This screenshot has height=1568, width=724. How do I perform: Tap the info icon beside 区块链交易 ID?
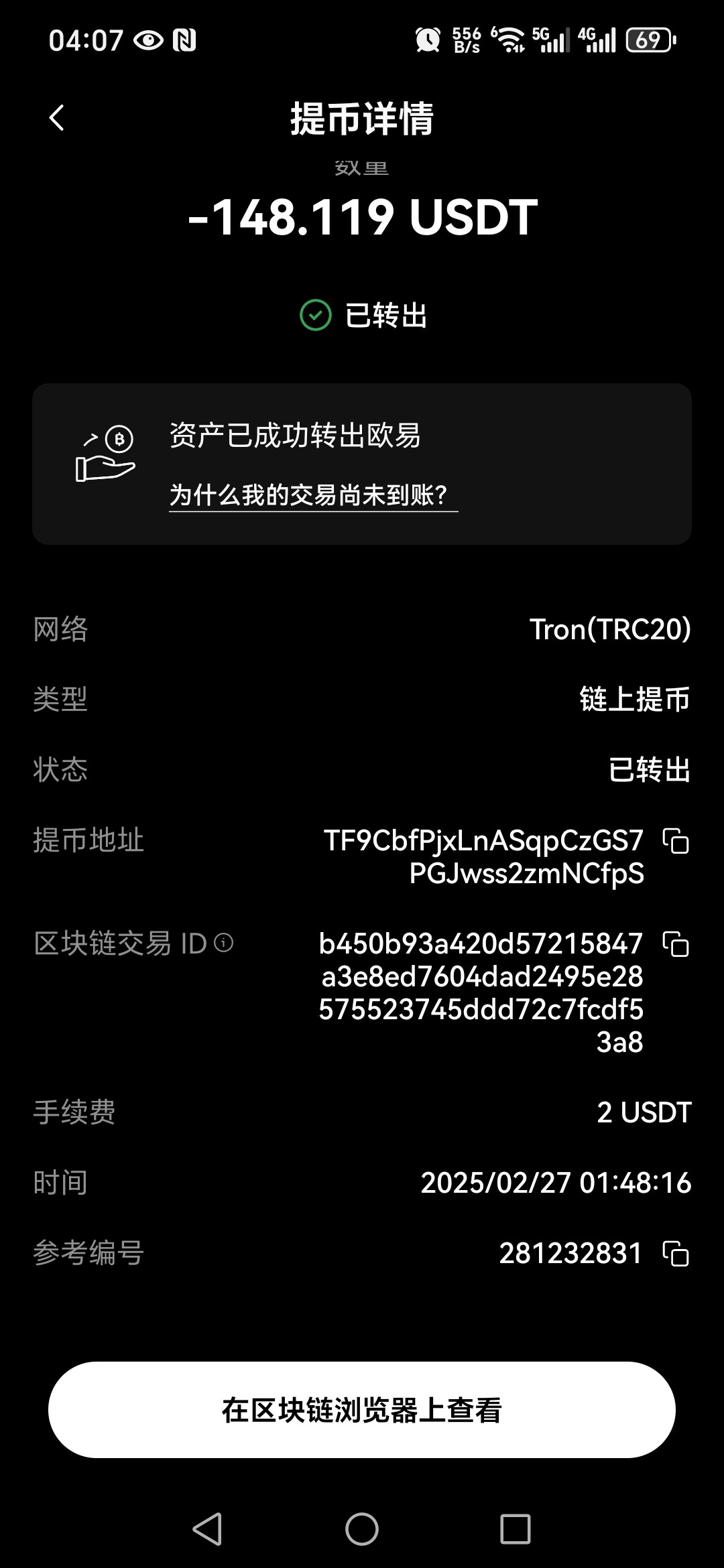coord(223,943)
